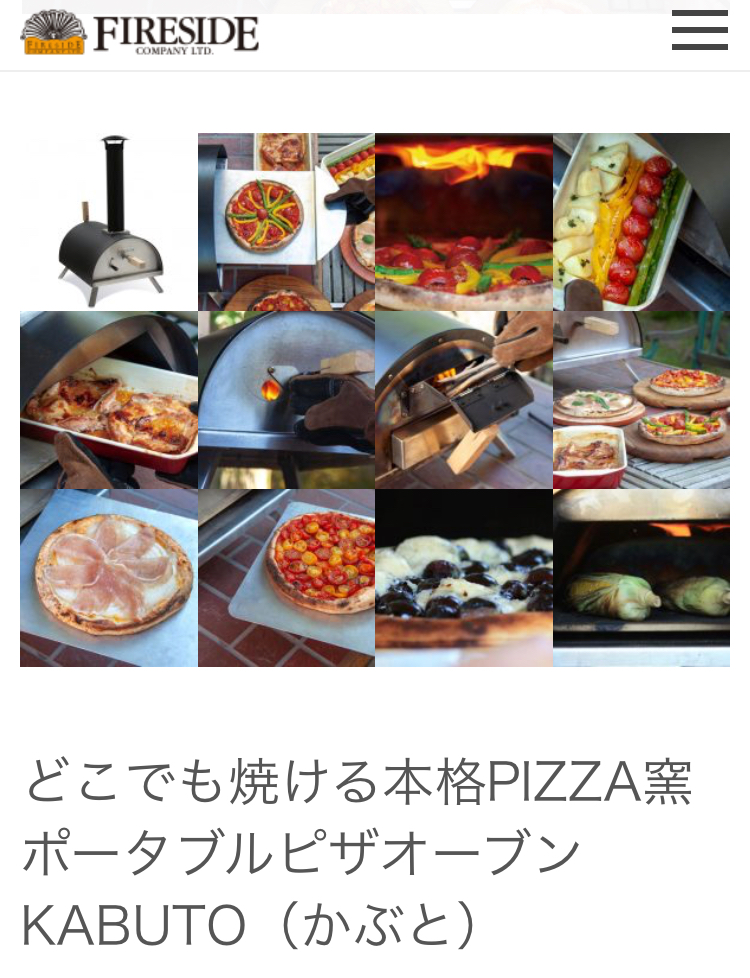This screenshot has width=750, height=978.
Task: View the flame-baked pizza inside oven photo
Action: click(464, 222)
